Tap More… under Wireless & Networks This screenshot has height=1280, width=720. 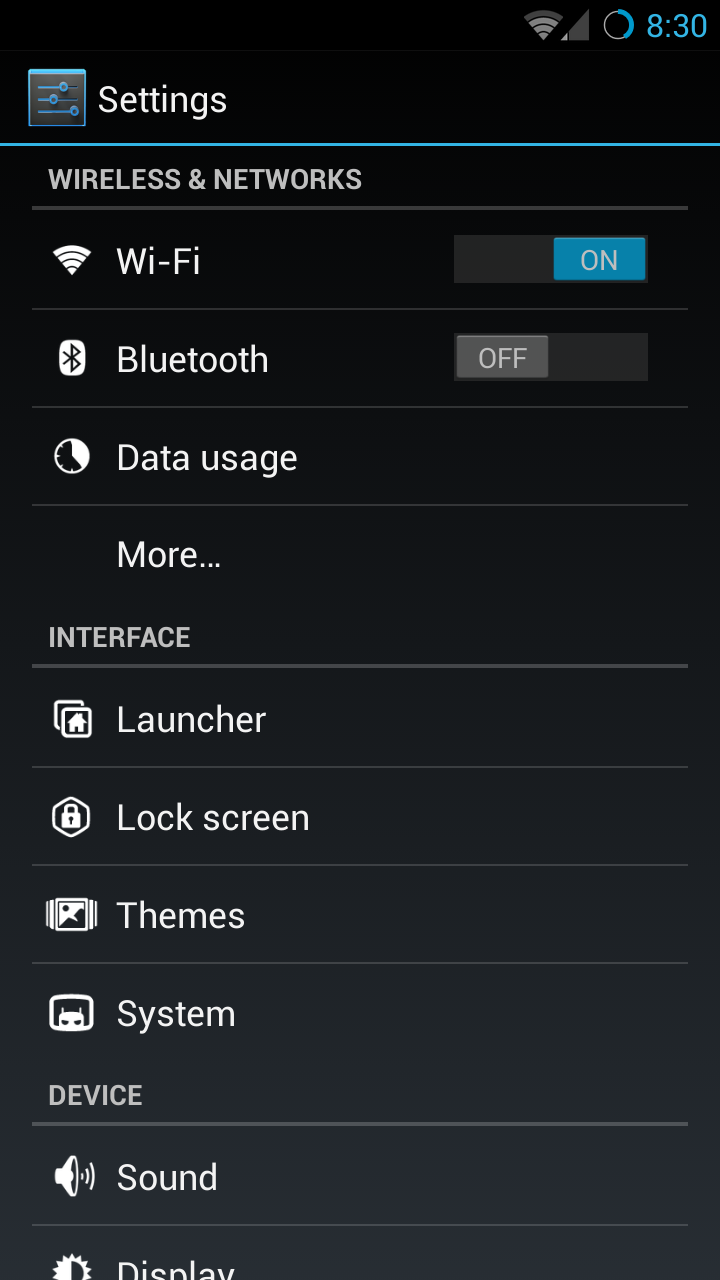360,554
